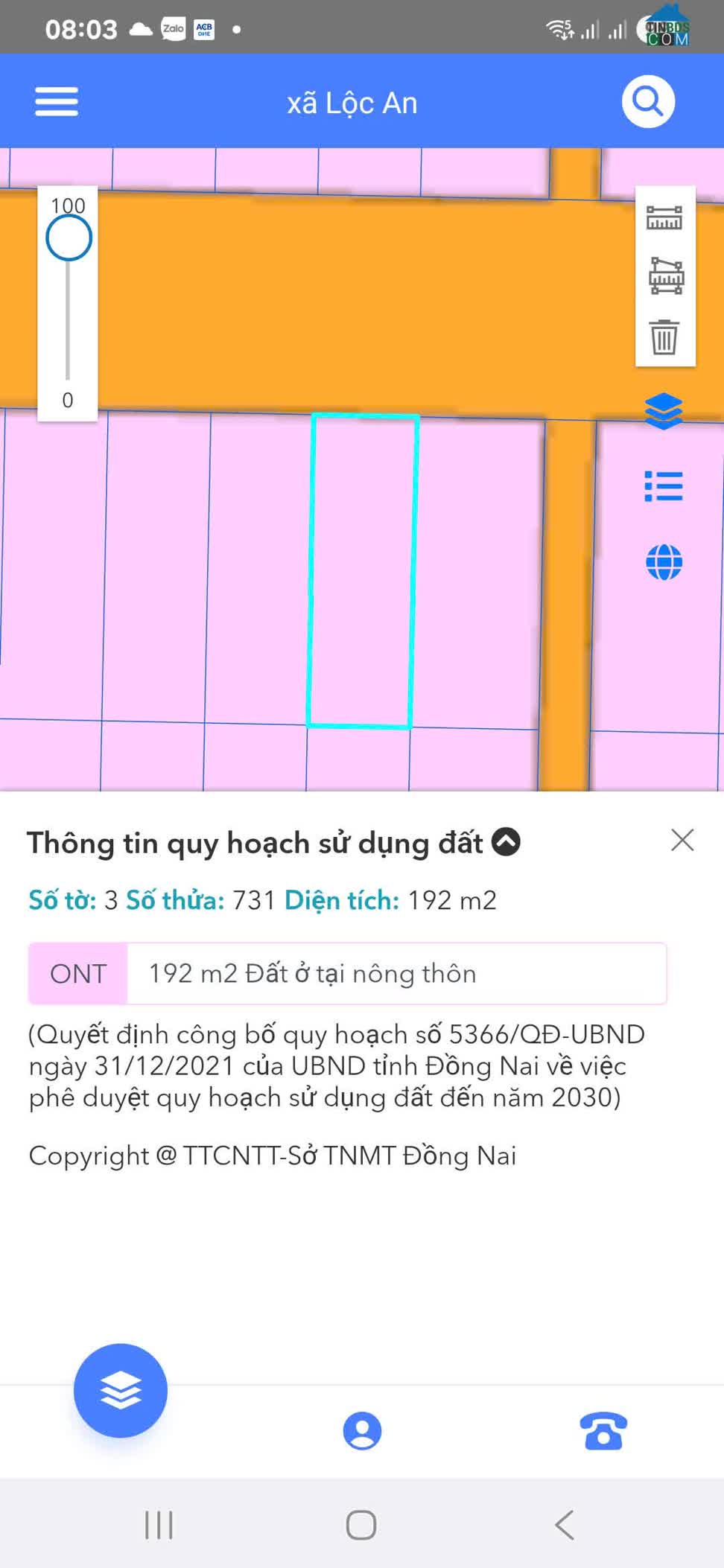Tap the opacity slider handle
The image size is (724, 1568).
click(x=69, y=238)
